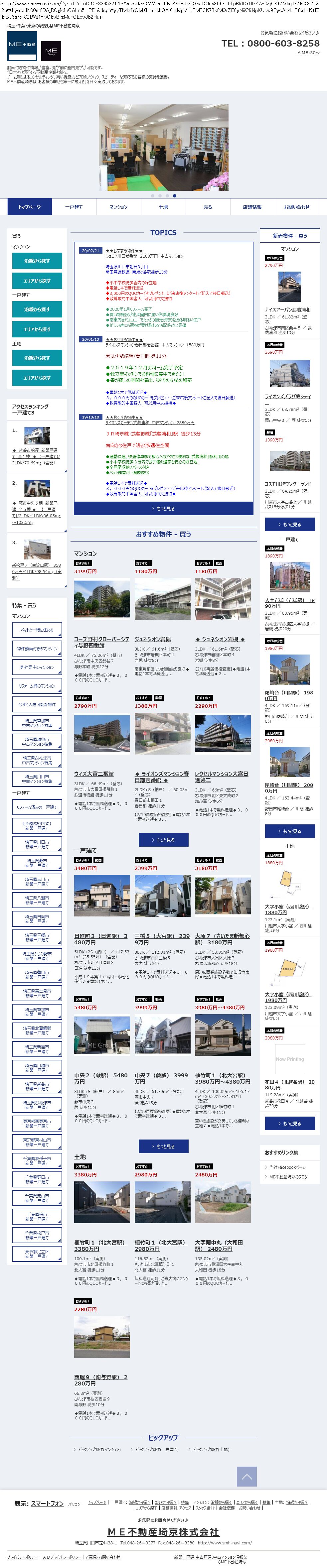
Task: Switch to the 一戸建て navigation tab
Action: pos(74,207)
